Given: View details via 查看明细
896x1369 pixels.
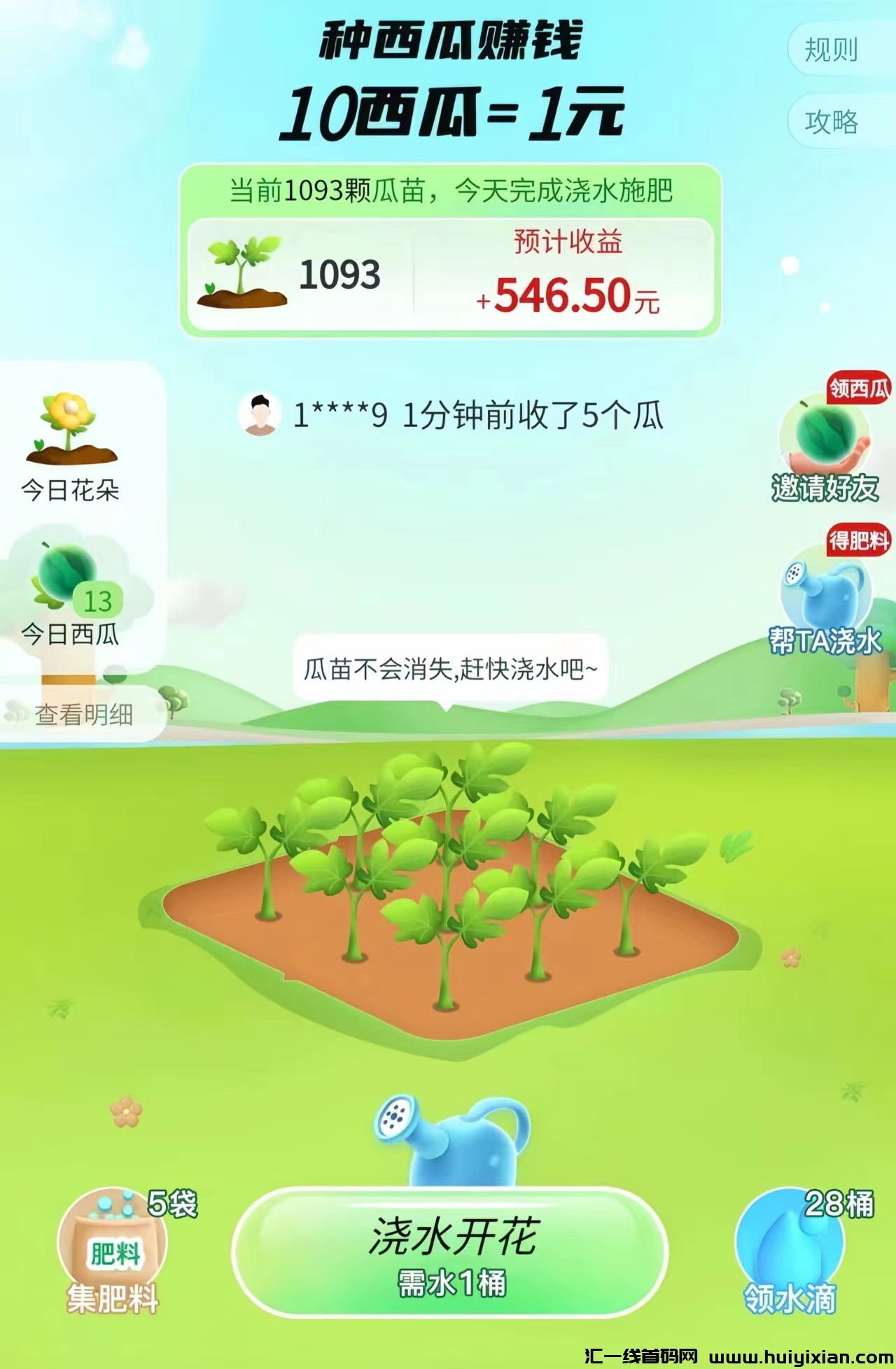Looking at the screenshot, I should coord(83,715).
